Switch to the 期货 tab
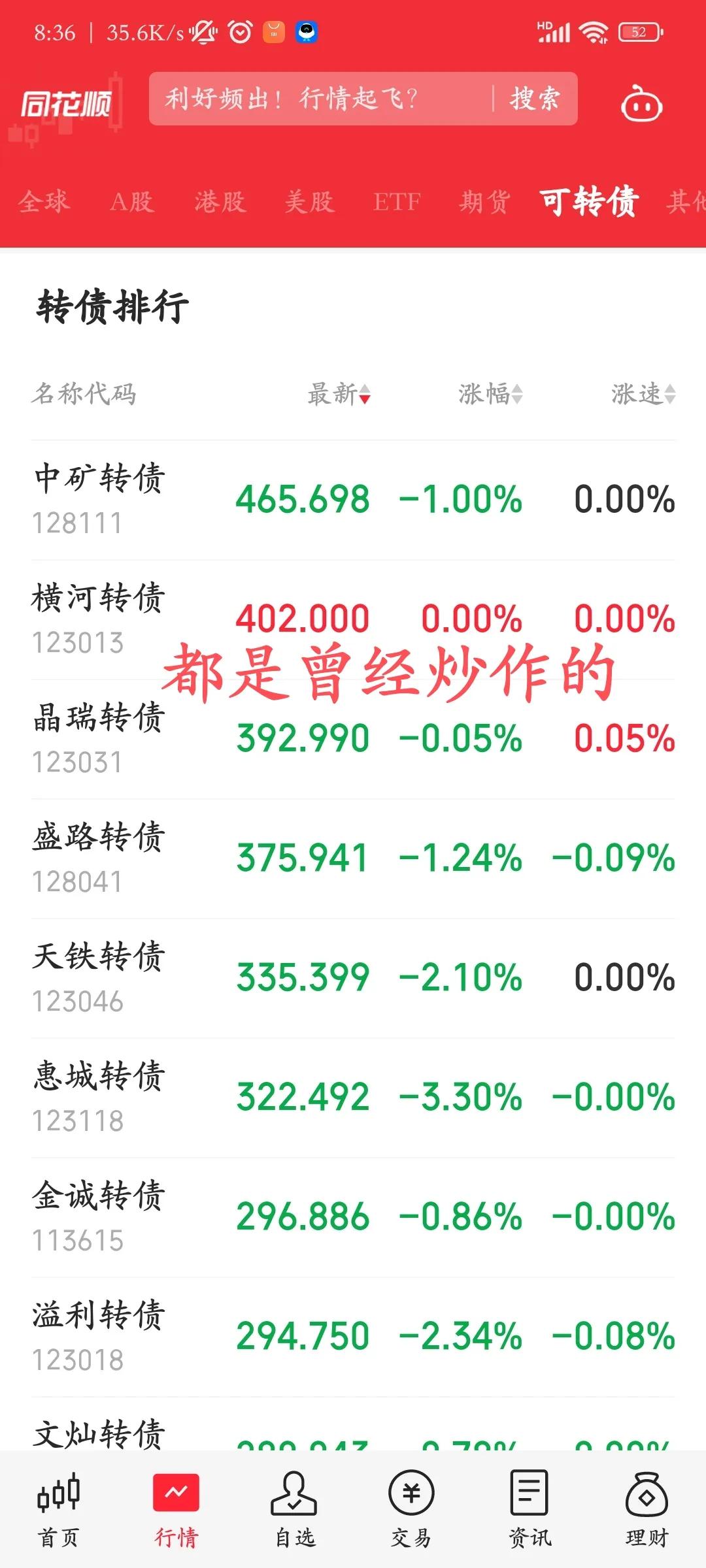The width and height of the screenshot is (706, 1568). pyautogui.click(x=482, y=201)
